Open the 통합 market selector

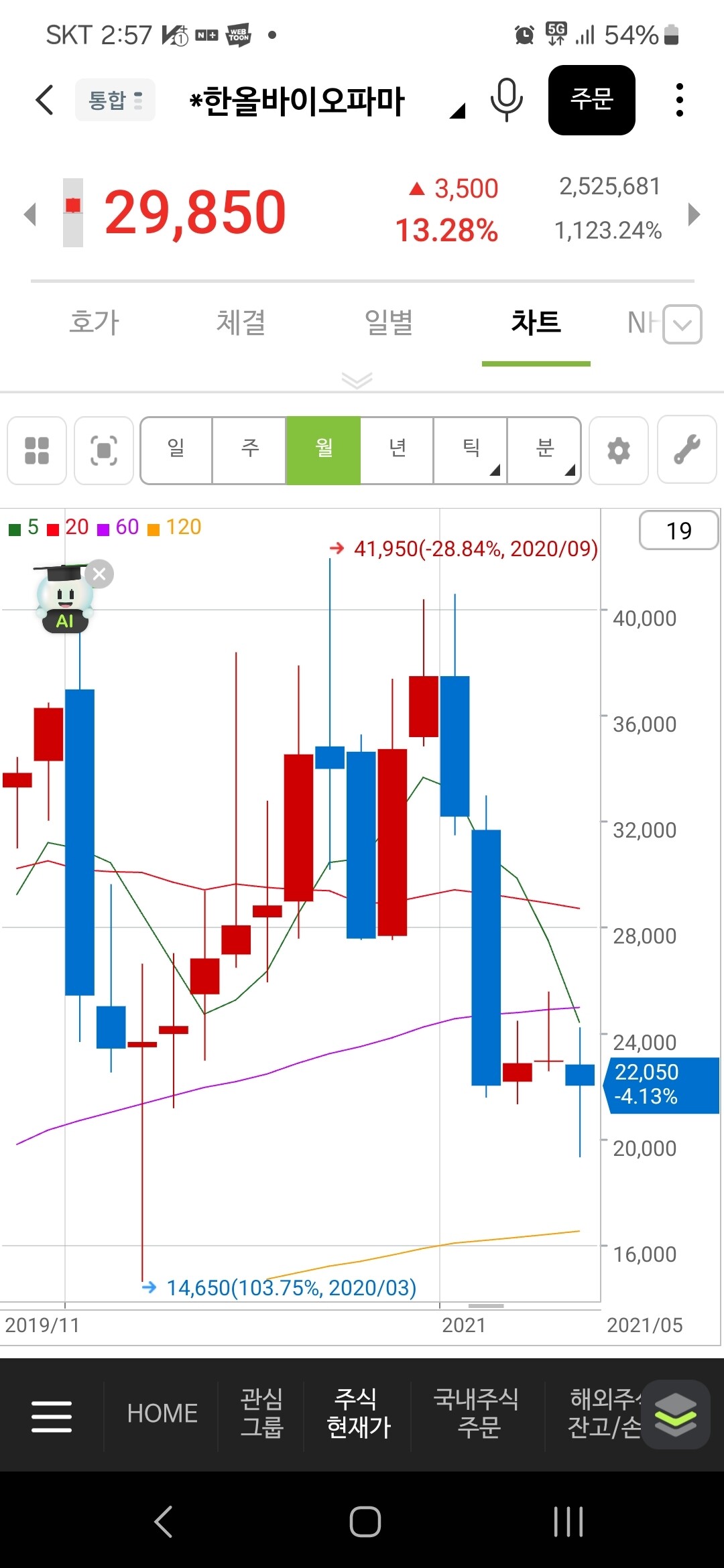click(115, 101)
